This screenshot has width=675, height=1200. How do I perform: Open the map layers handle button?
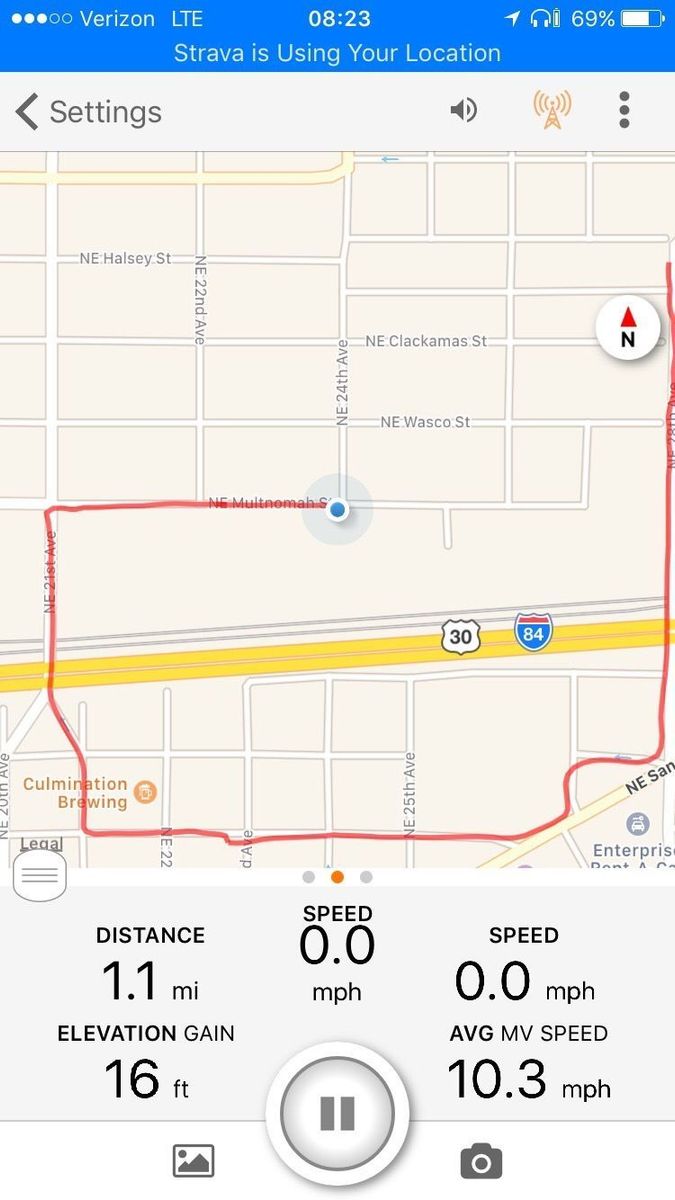[40, 876]
